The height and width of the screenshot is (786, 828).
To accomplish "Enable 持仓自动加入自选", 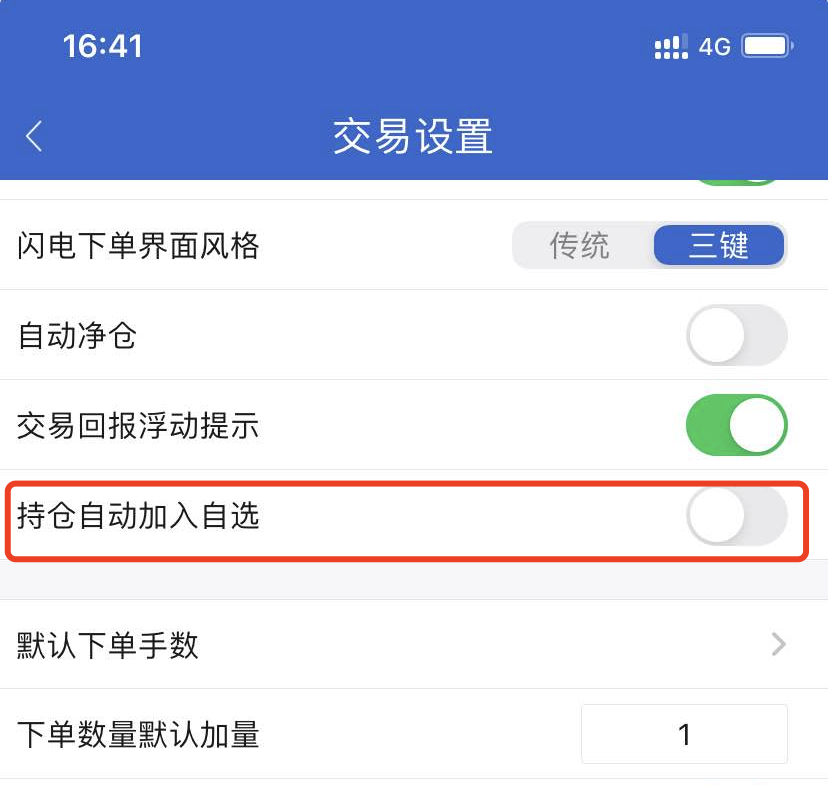I will pos(737,515).
